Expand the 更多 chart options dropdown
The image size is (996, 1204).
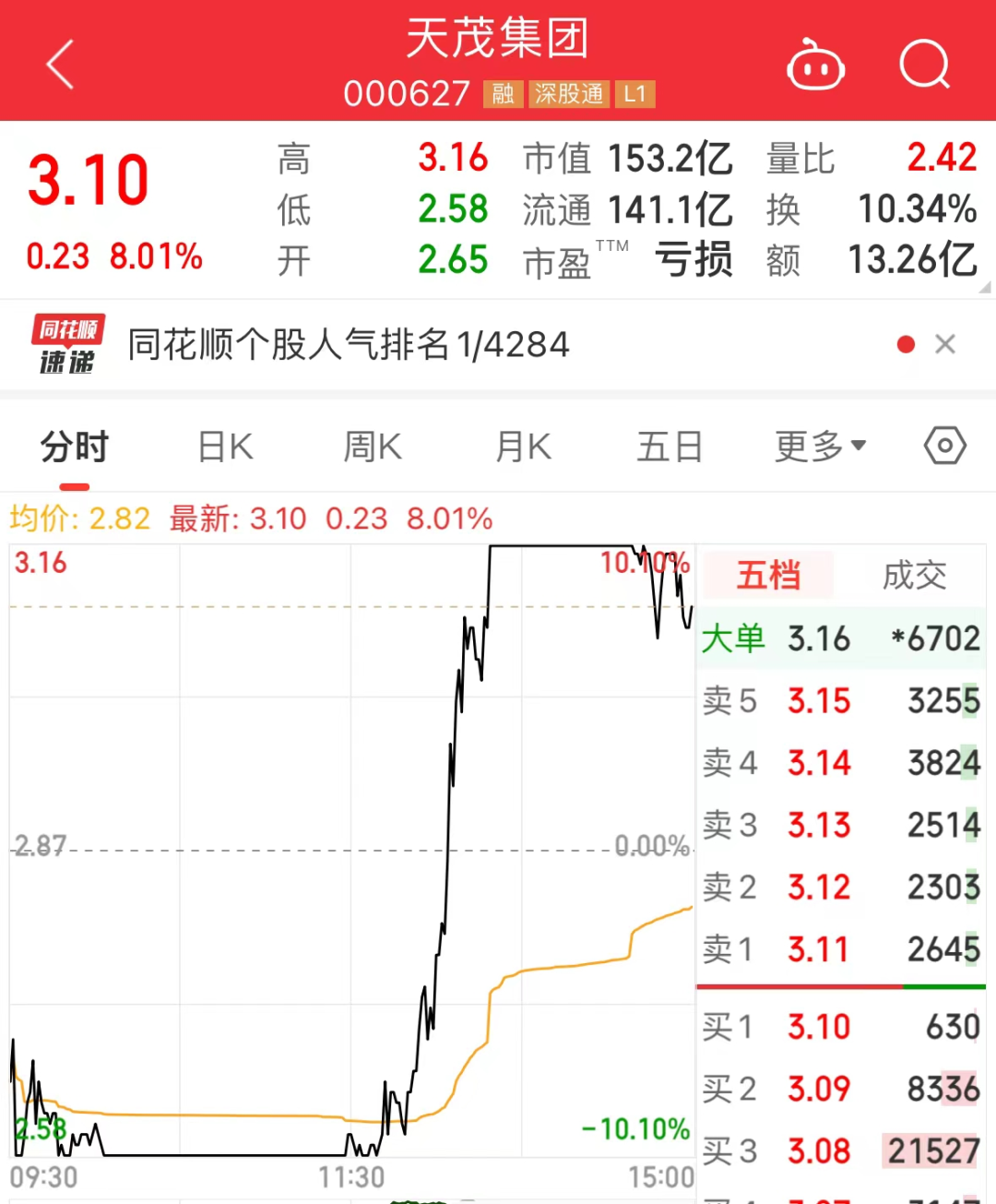coord(820,447)
